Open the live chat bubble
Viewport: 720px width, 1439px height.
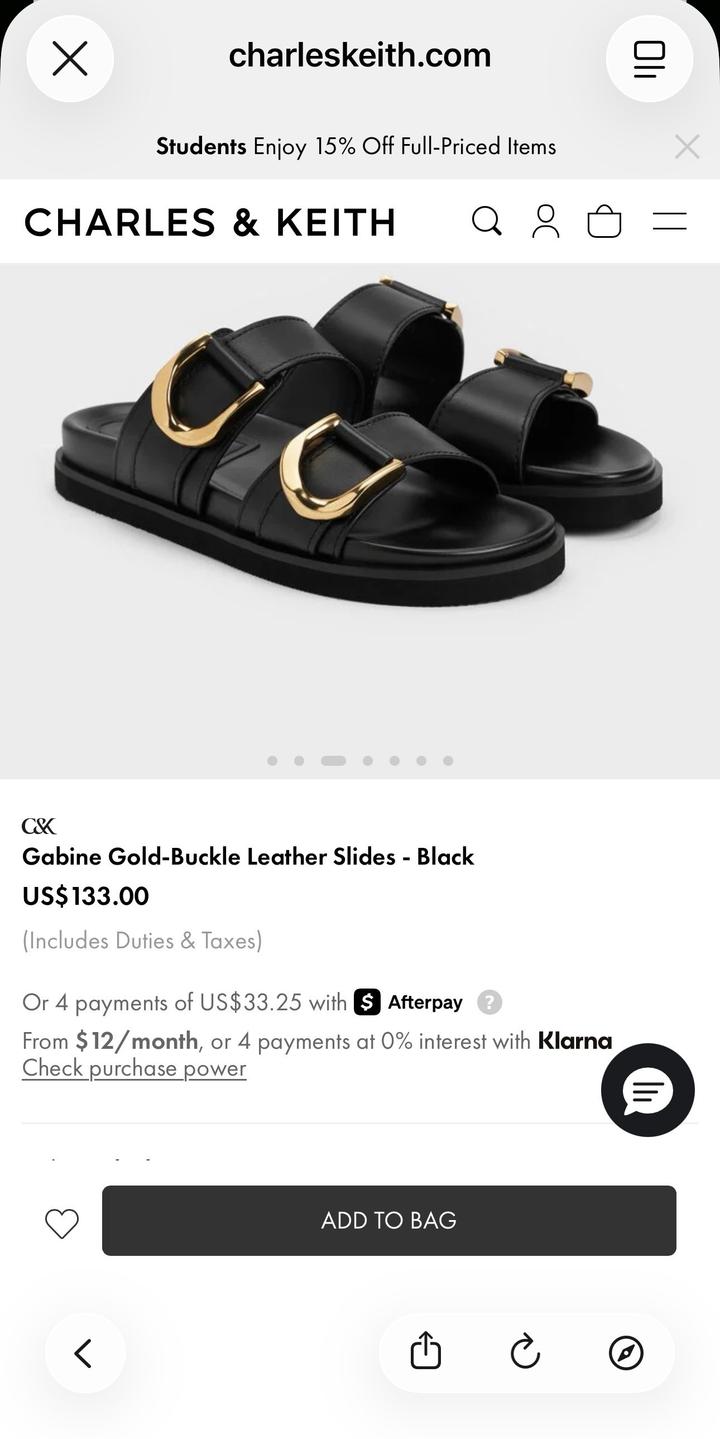coord(647,1090)
